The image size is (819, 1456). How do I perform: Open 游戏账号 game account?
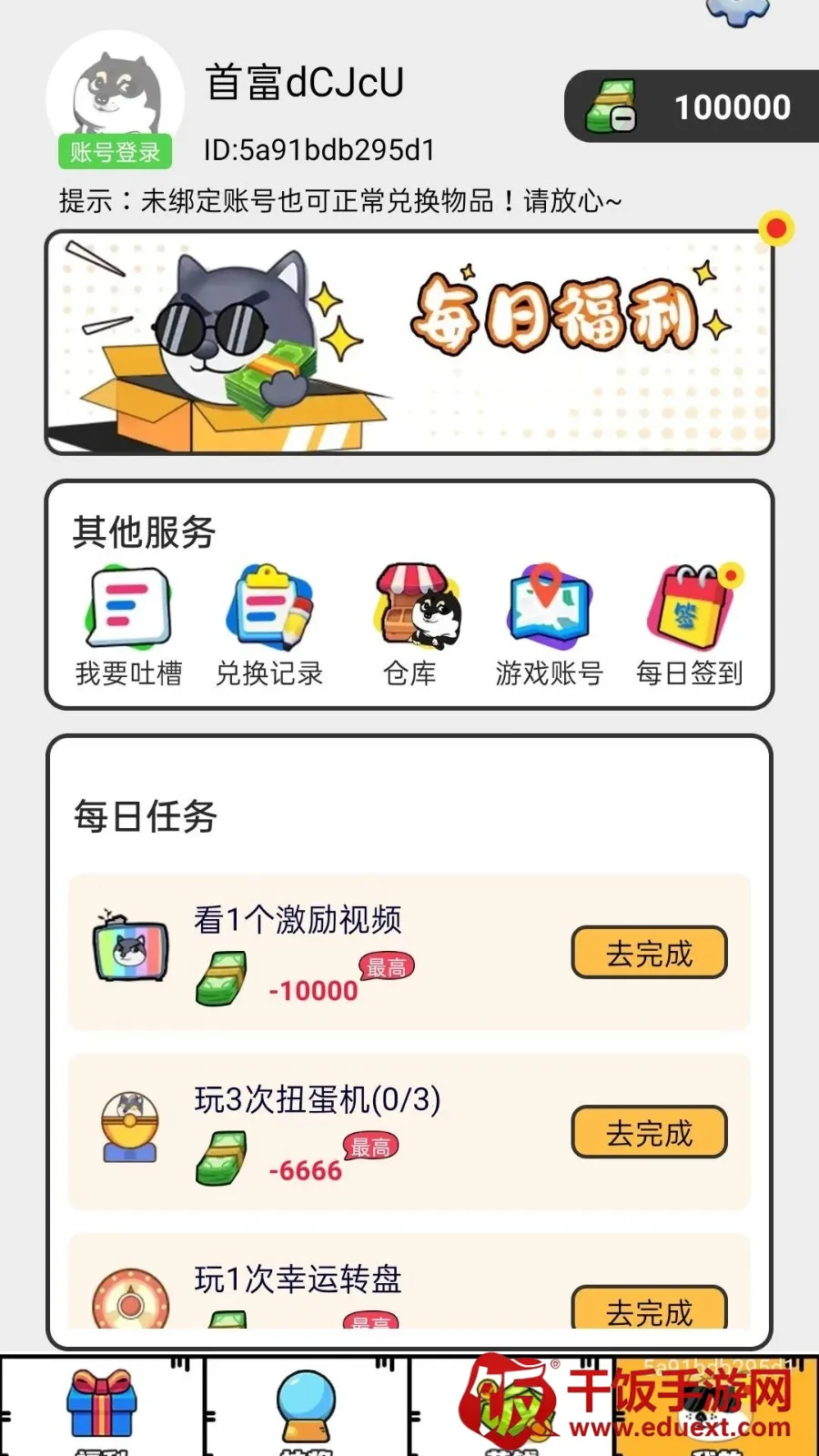550,626
